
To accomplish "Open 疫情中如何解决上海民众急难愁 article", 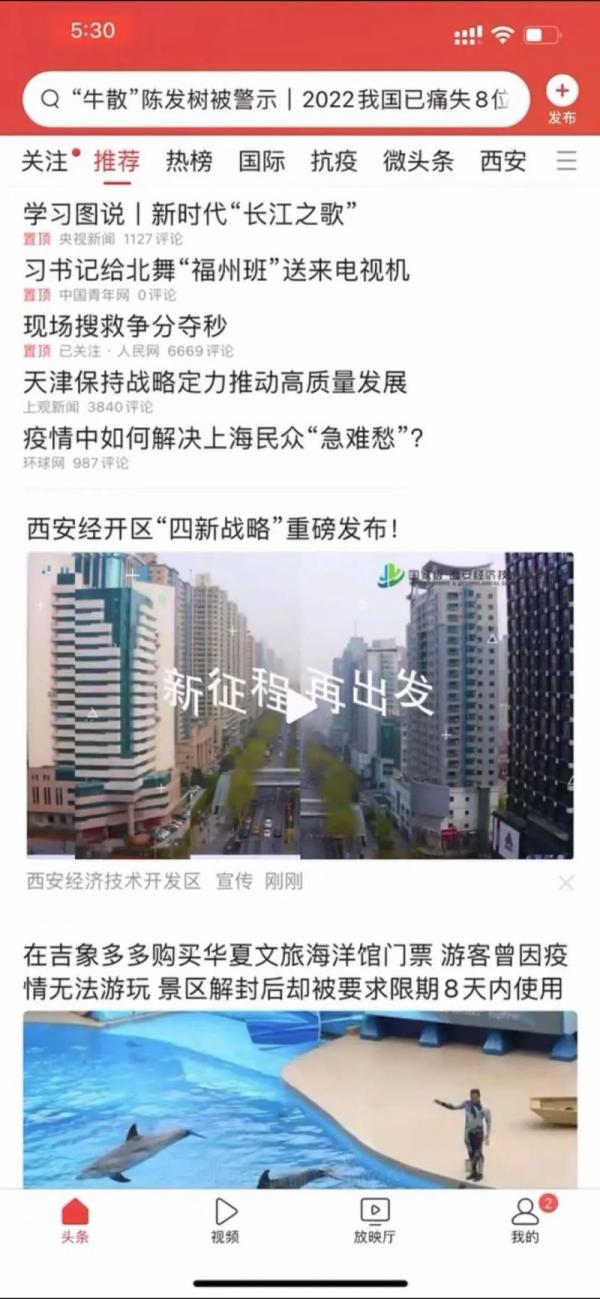I will (224, 438).
